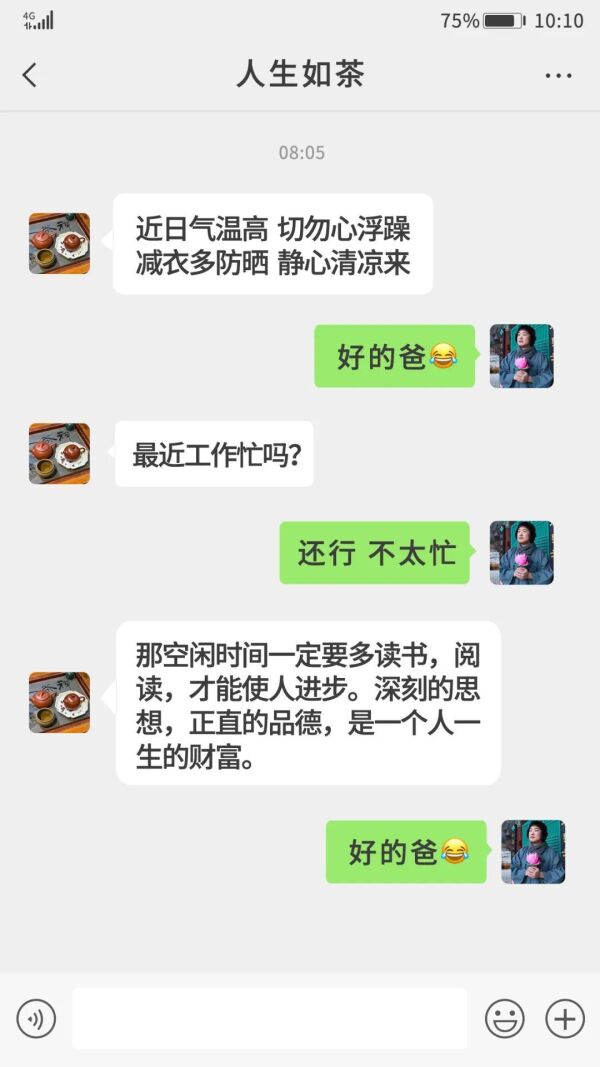Switch to voice message input

(36, 1019)
